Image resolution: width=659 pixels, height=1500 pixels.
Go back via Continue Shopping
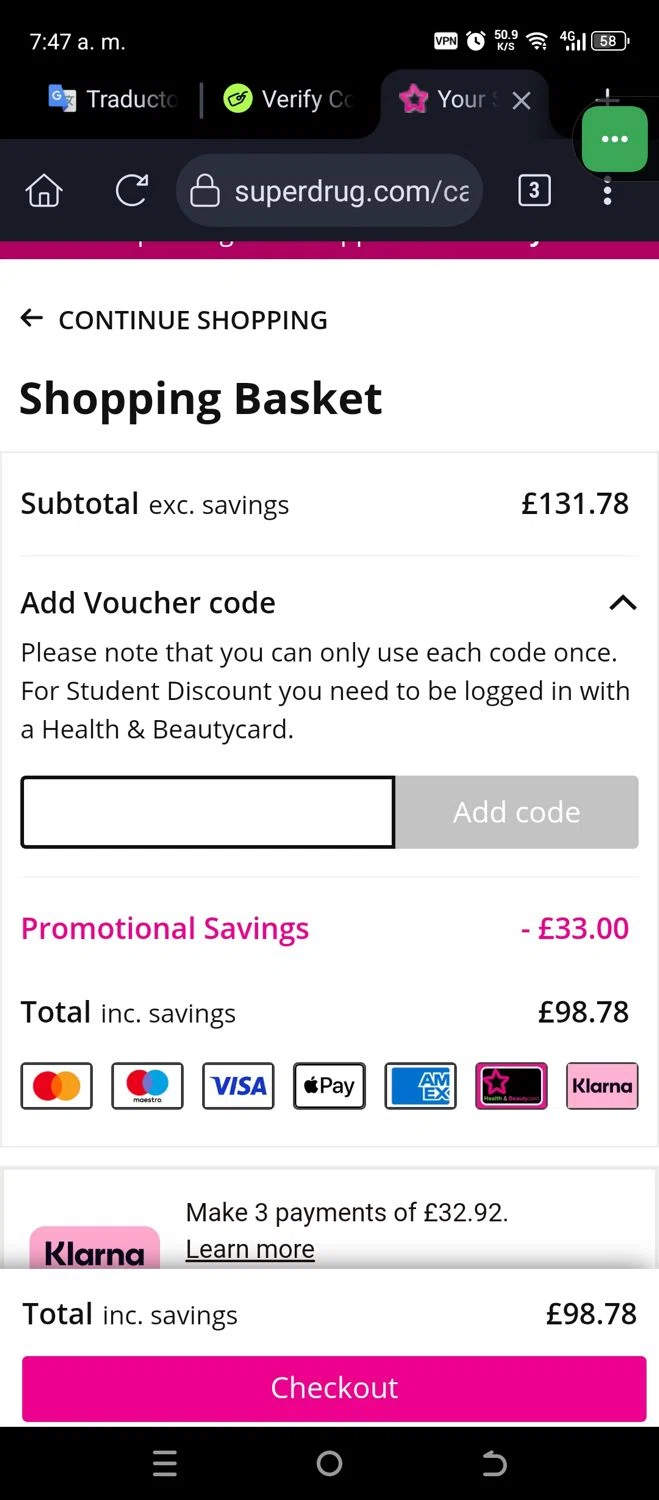coord(174,320)
